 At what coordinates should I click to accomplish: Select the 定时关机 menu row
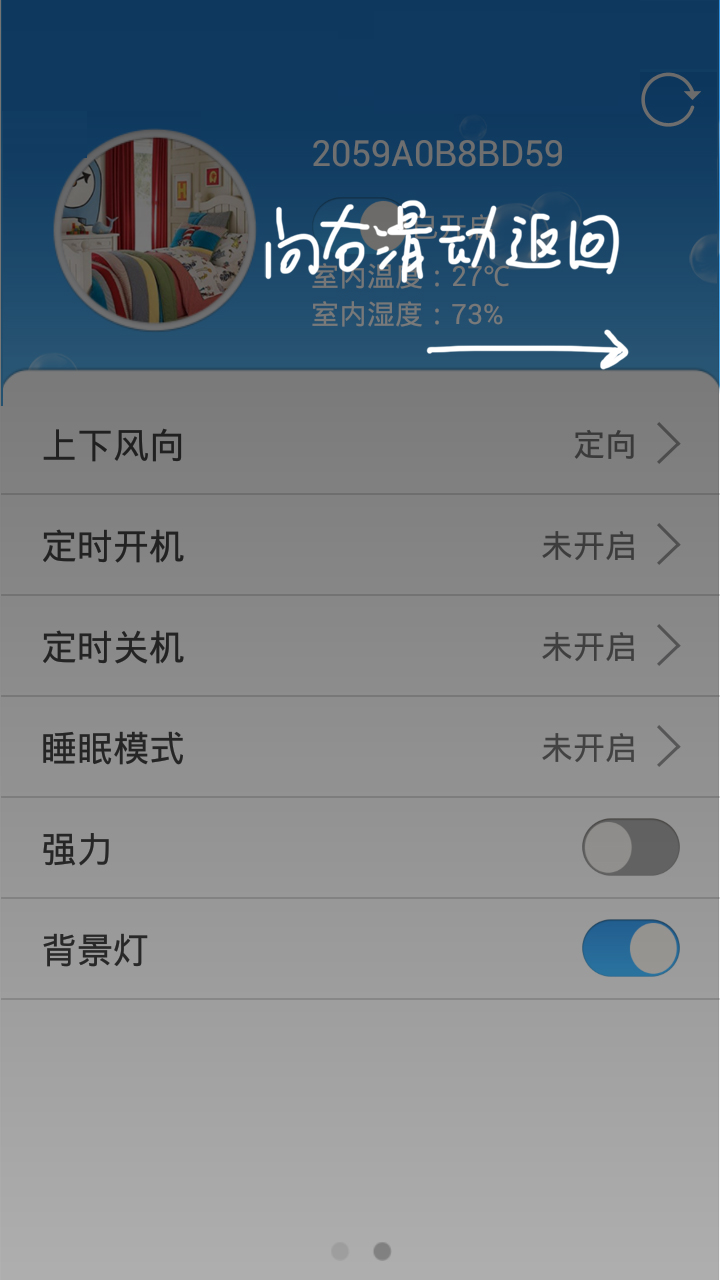pos(360,646)
